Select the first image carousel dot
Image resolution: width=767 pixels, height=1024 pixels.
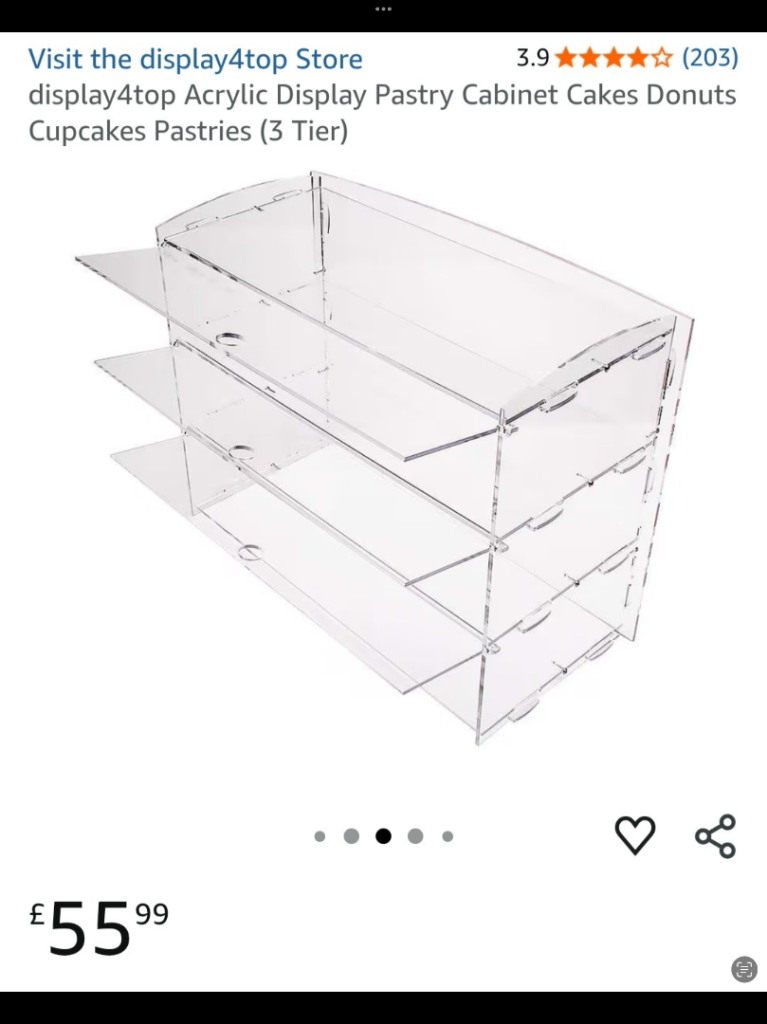point(320,835)
